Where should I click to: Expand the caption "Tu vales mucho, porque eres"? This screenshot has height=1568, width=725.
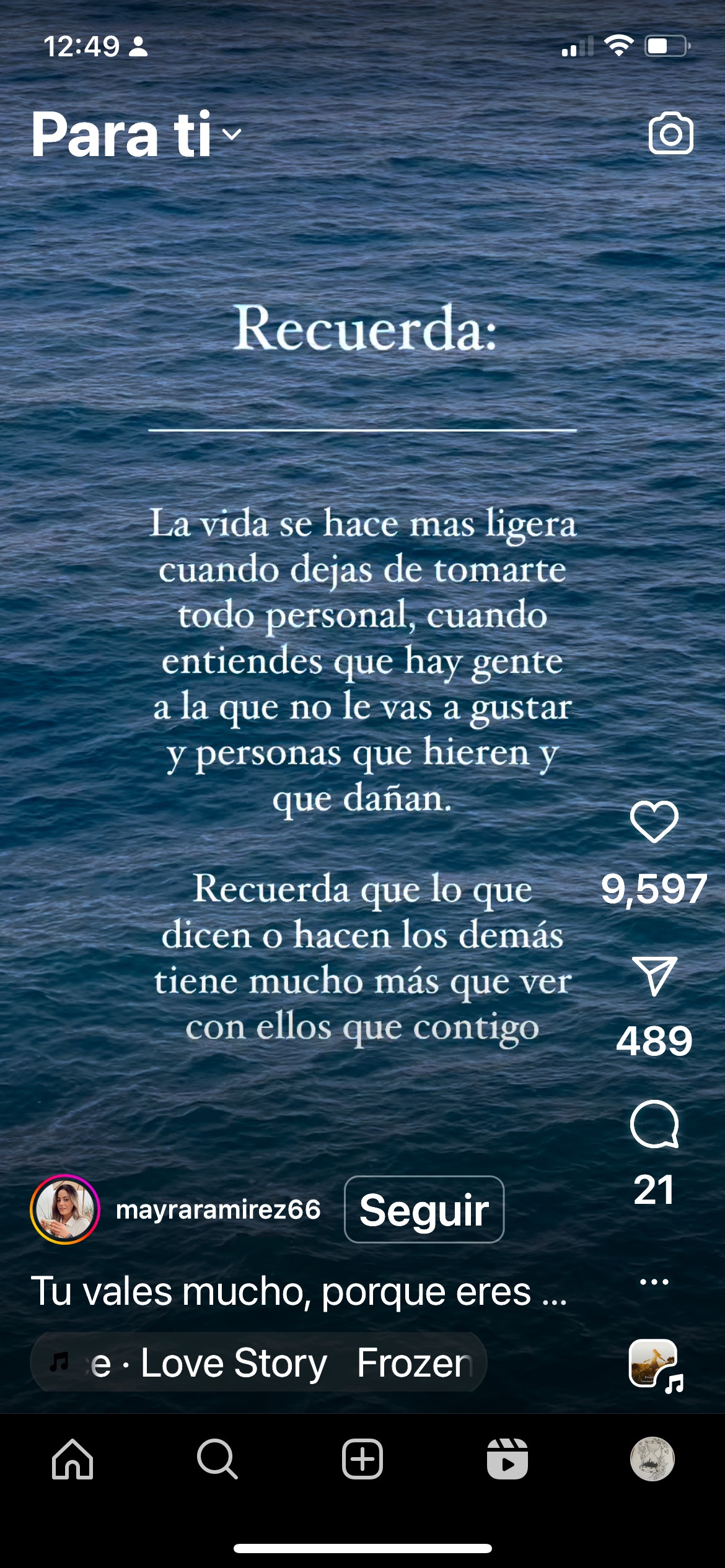(299, 1291)
